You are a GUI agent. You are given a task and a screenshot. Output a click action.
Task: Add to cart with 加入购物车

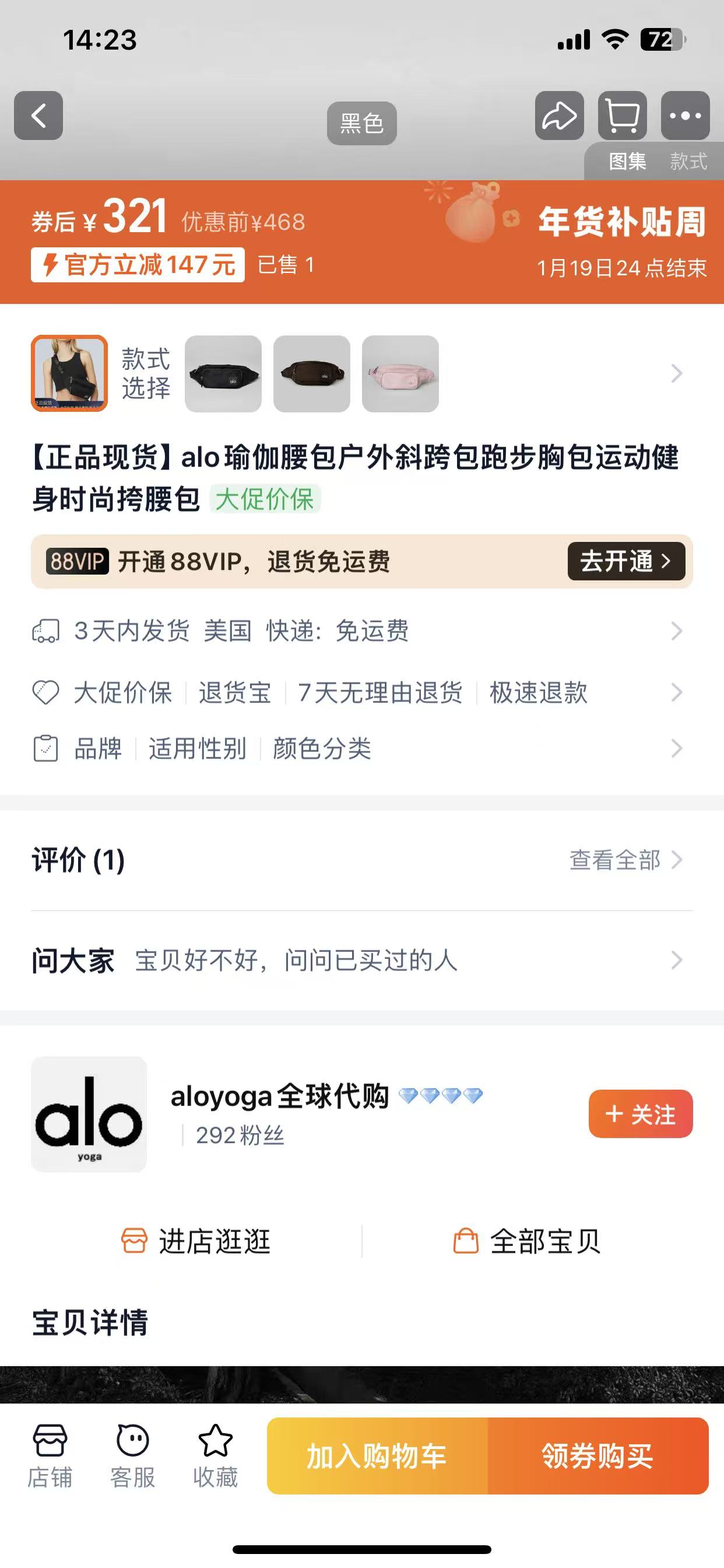tap(377, 1456)
